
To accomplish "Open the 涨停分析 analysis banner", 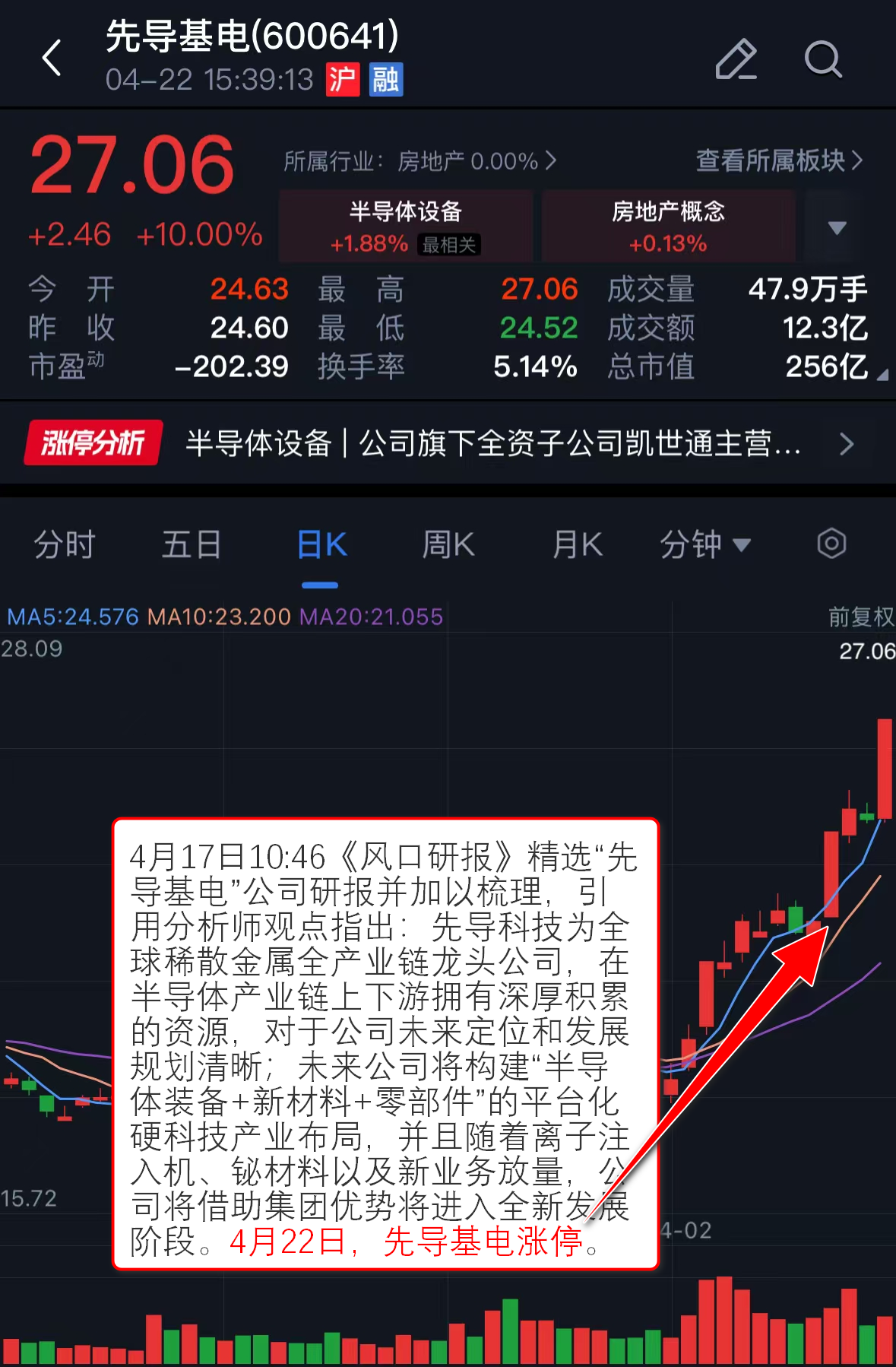I will pyautogui.click(x=448, y=443).
